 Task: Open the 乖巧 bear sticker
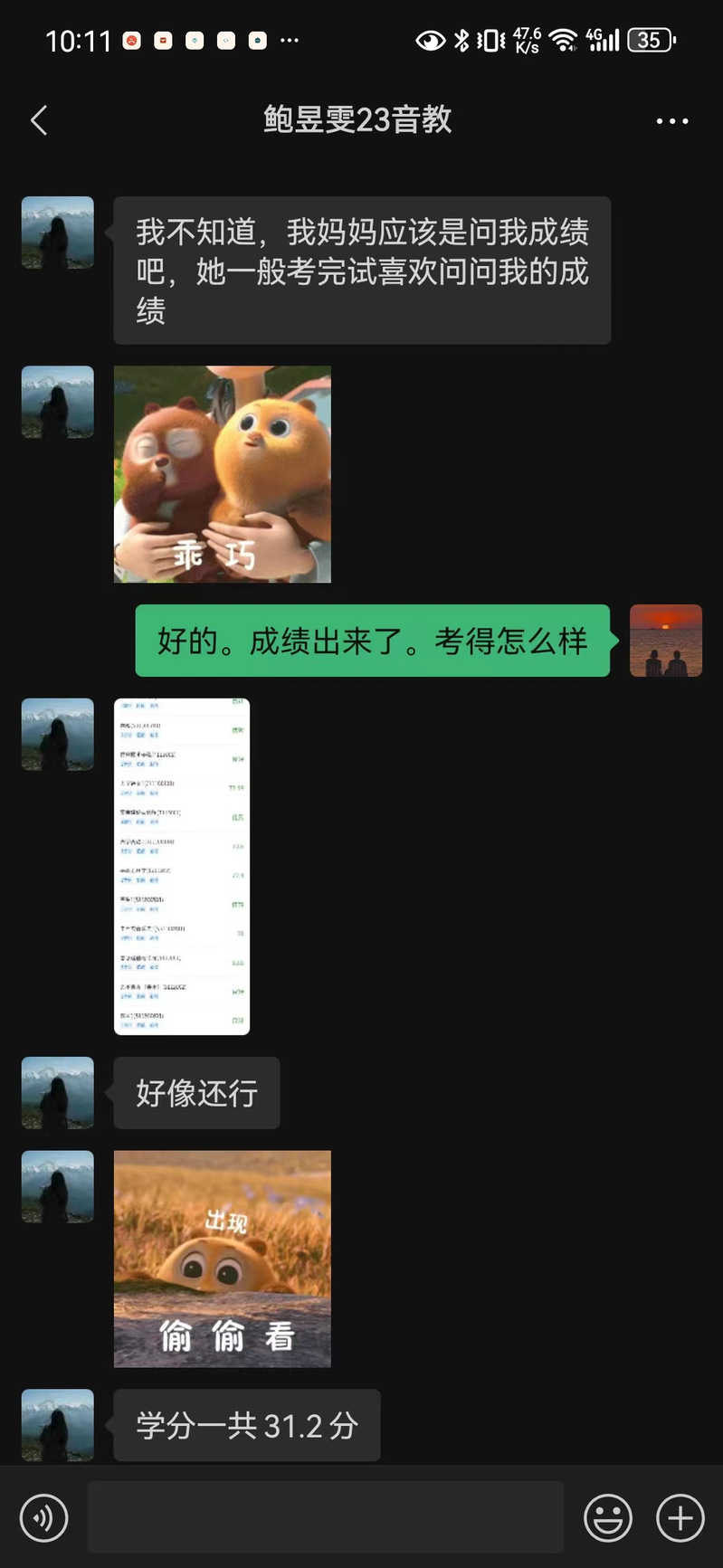tap(223, 474)
